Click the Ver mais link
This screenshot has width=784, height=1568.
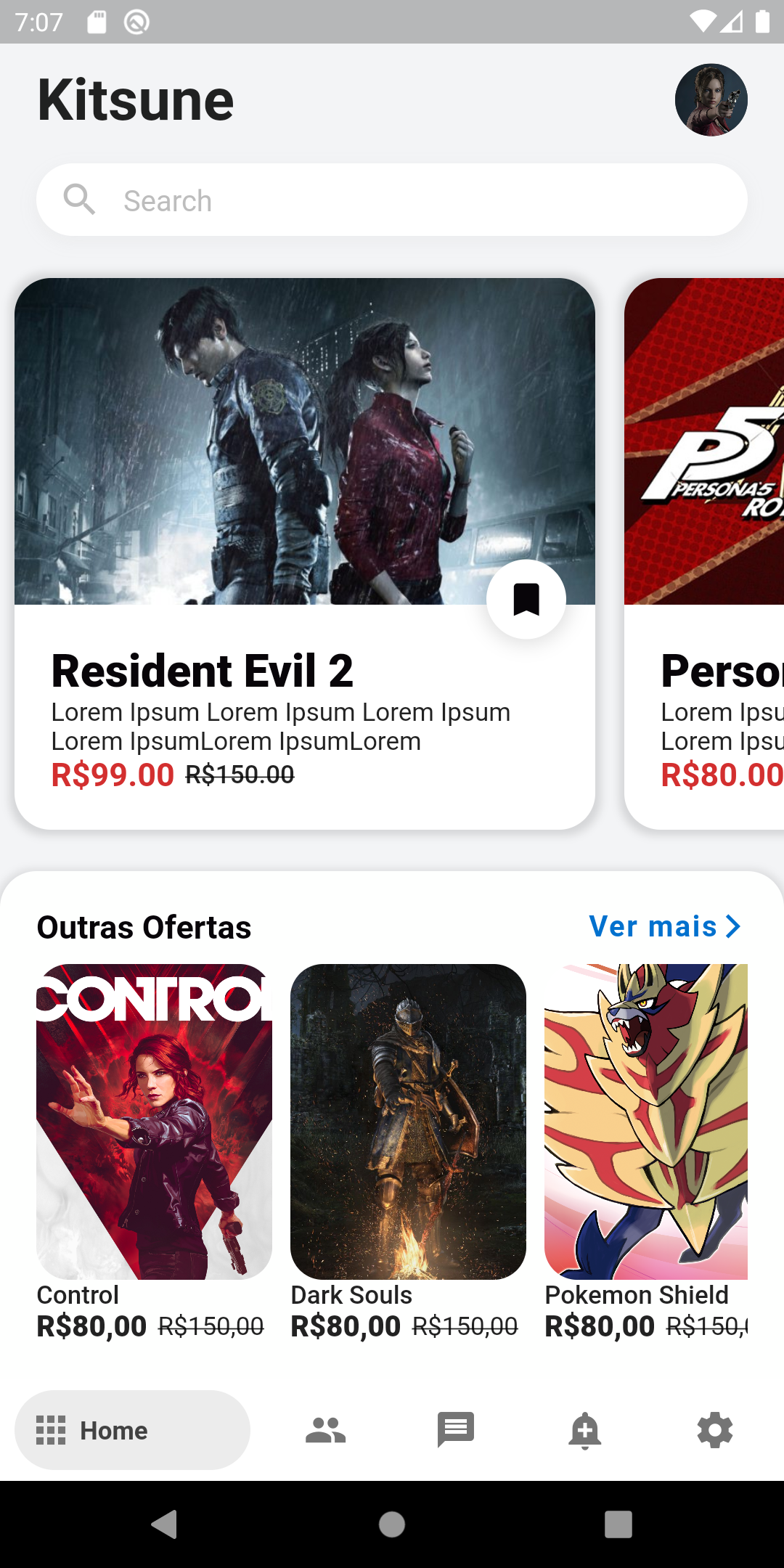[x=655, y=926]
